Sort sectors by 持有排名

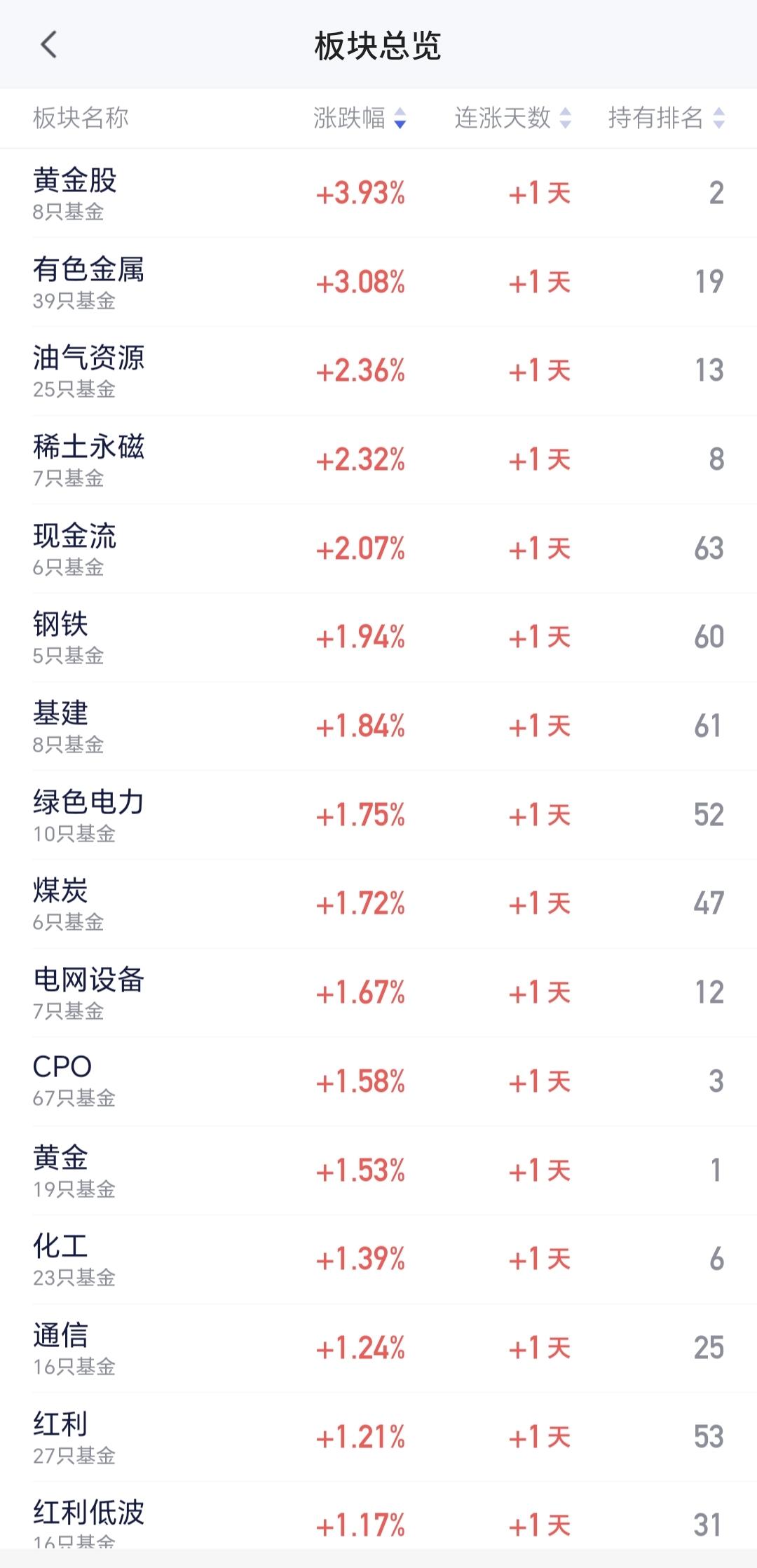point(666,118)
